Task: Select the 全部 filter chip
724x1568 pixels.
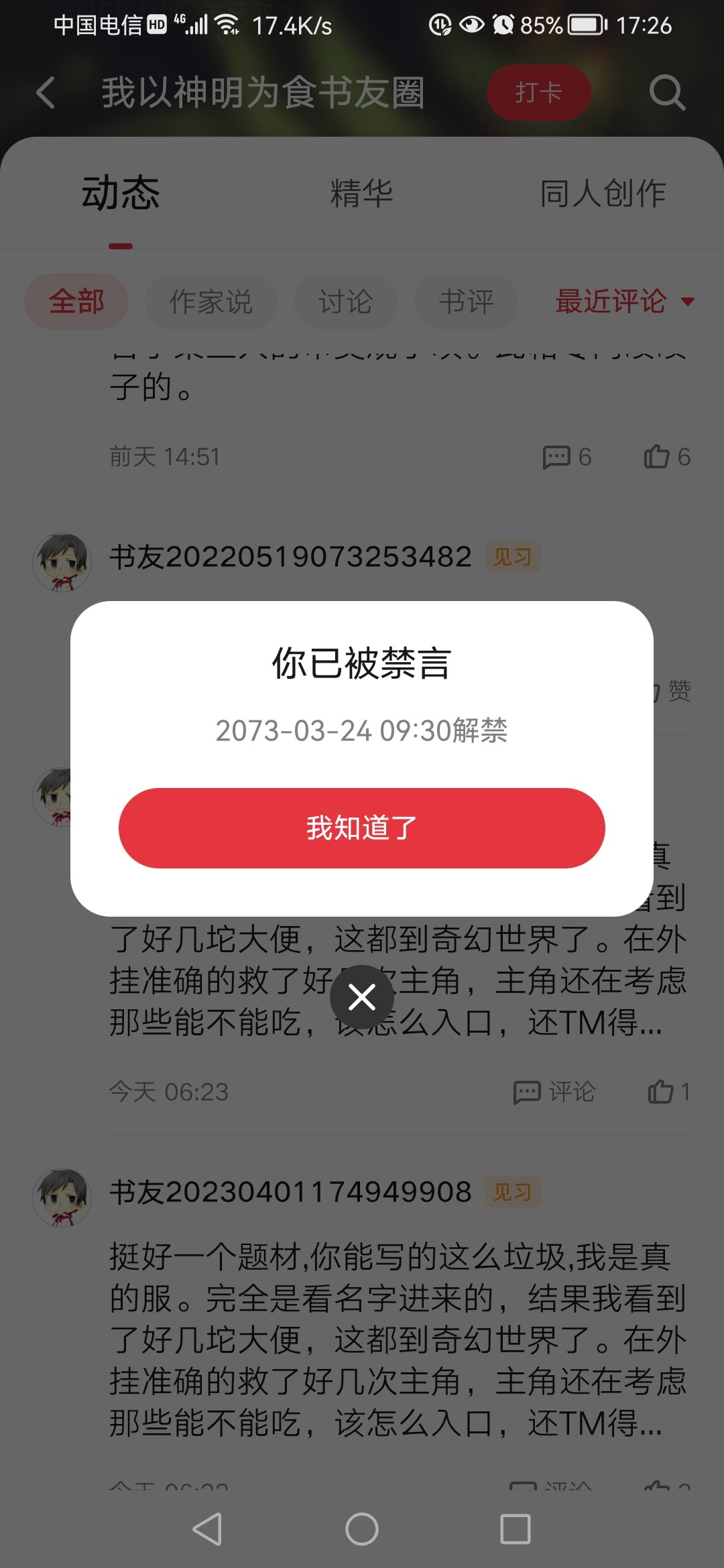Action: pyautogui.click(x=76, y=302)
